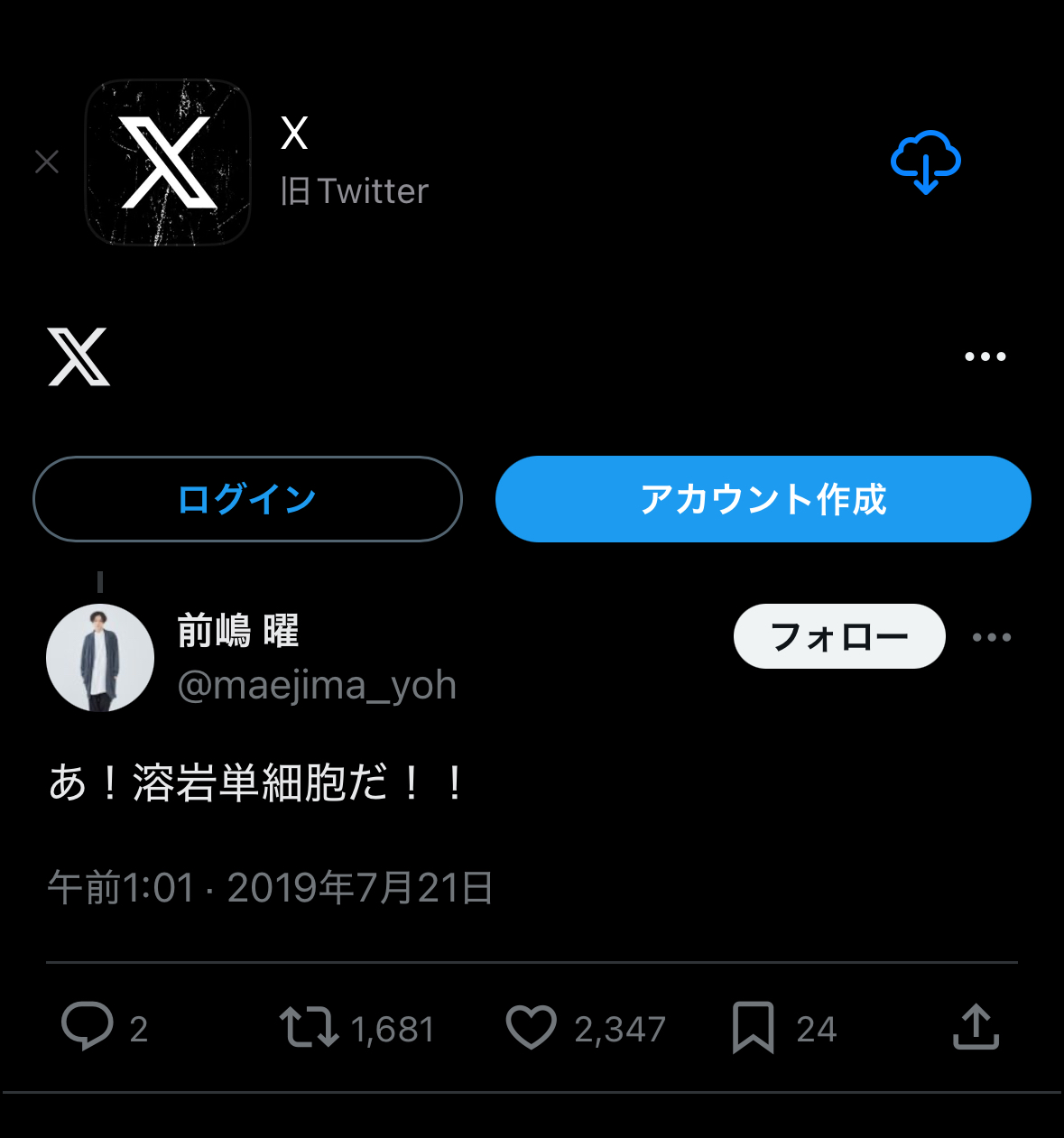Like the tweet with the heart
This screenshot has height=1138, width=1064.
[531, 1027]
